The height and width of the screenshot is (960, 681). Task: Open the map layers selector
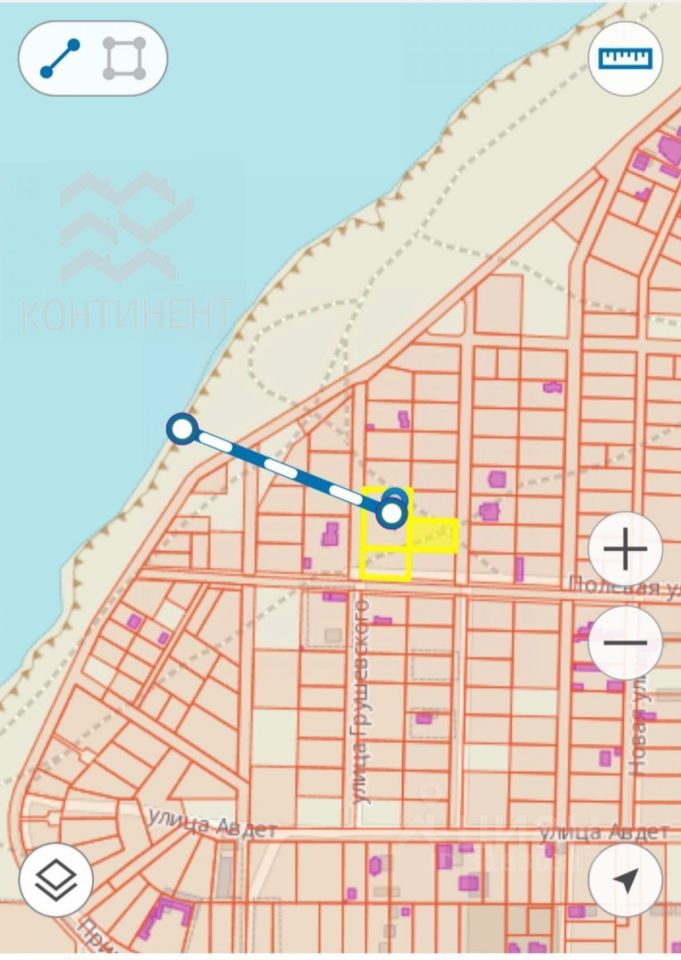(x=56, y=881)
